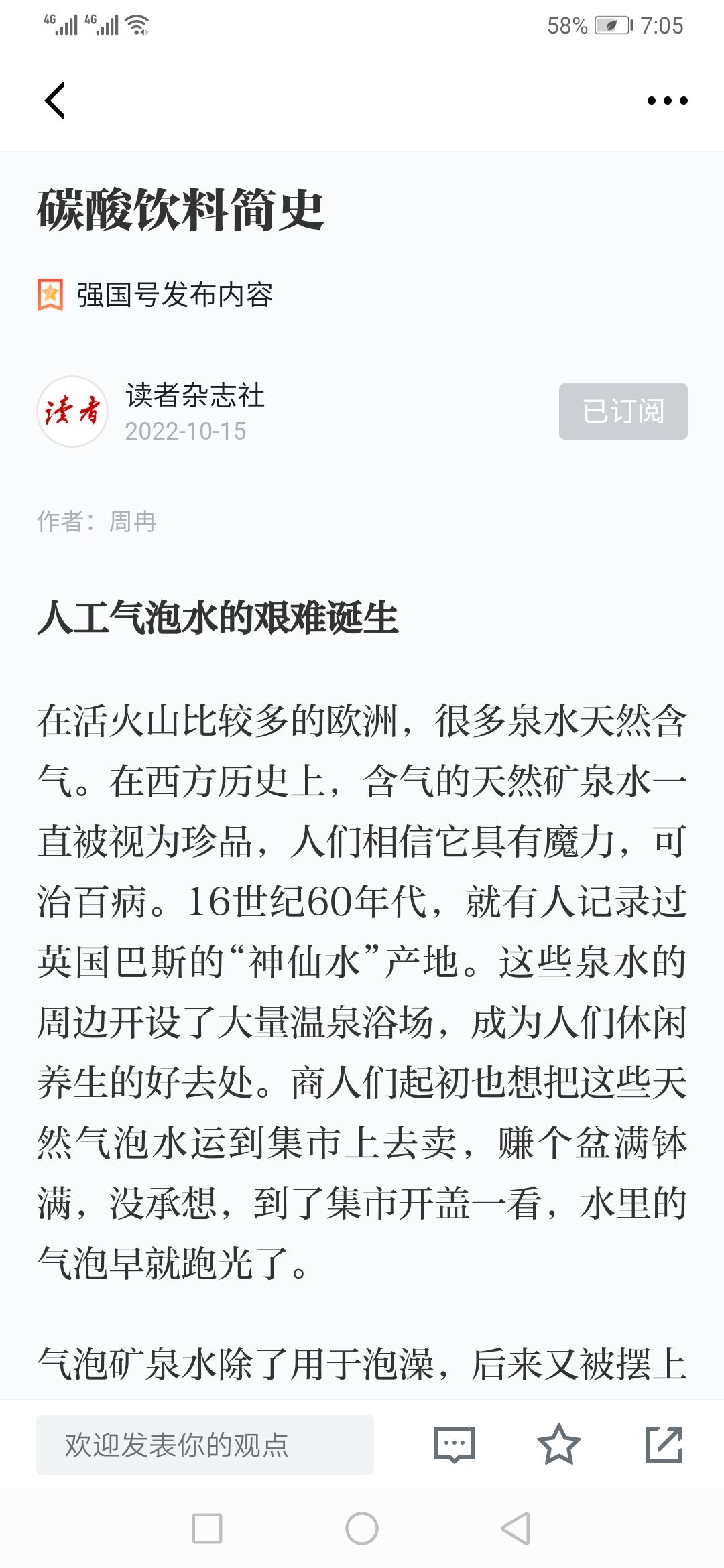The height and width of the screenshot is (1568, 724).
Task: Open 读者杂志社 publisher profile
Action: tap(194, 395)
